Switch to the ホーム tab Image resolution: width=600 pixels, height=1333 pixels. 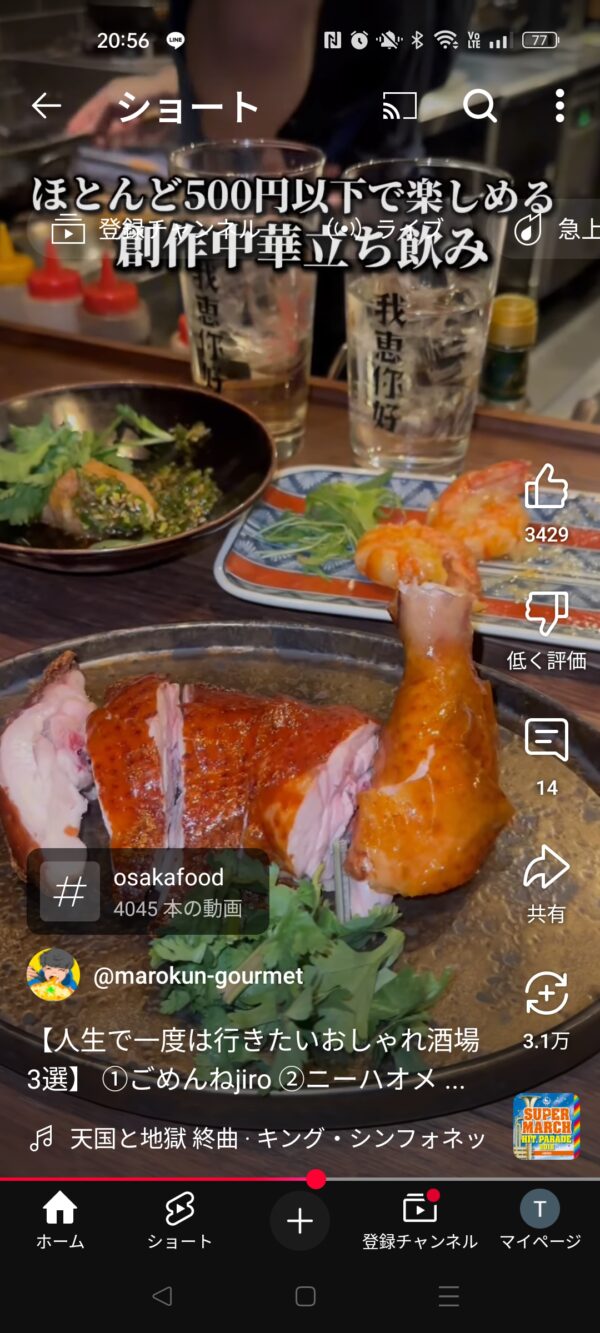(60, 1220)
